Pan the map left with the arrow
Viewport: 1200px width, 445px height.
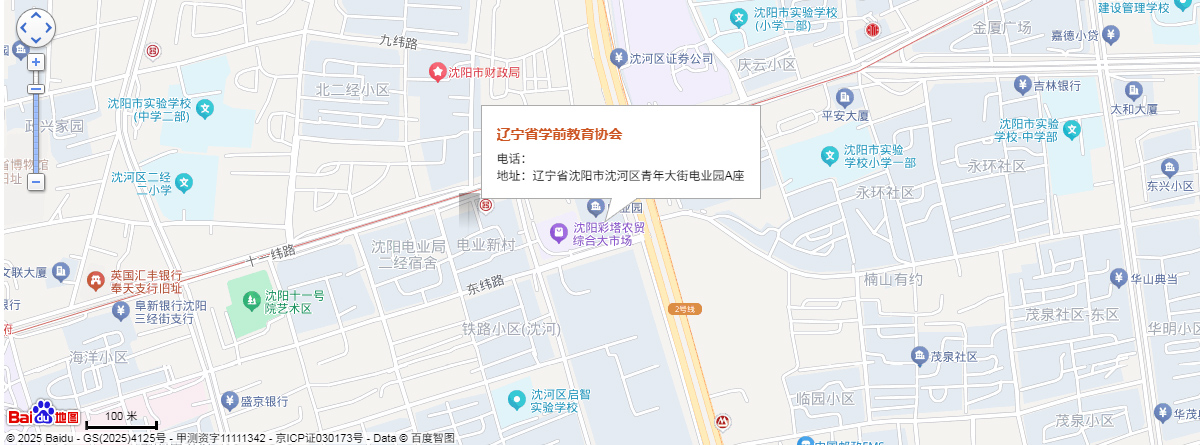tap(23, 28)
